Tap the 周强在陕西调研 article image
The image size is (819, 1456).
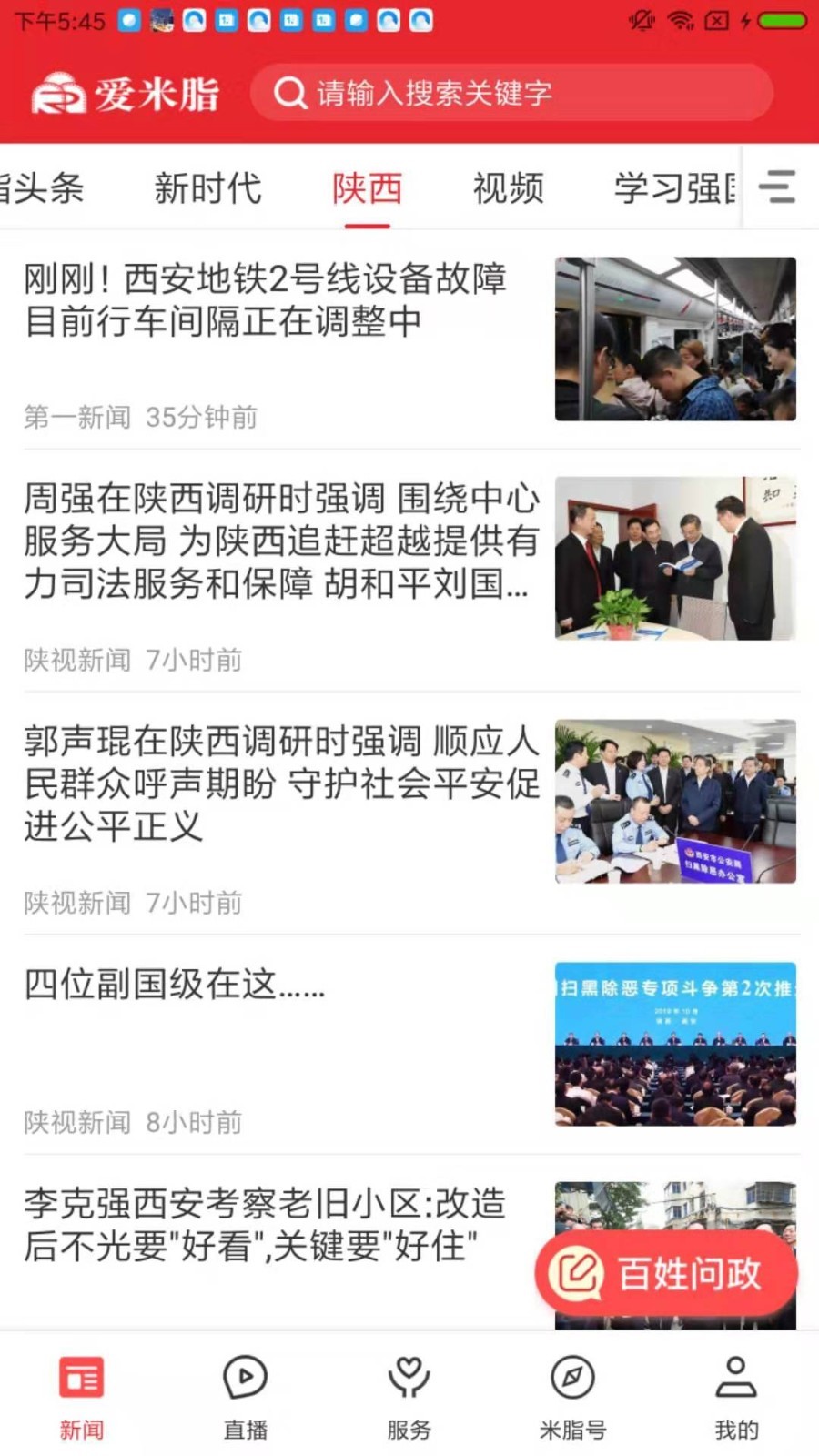point(675,557)
